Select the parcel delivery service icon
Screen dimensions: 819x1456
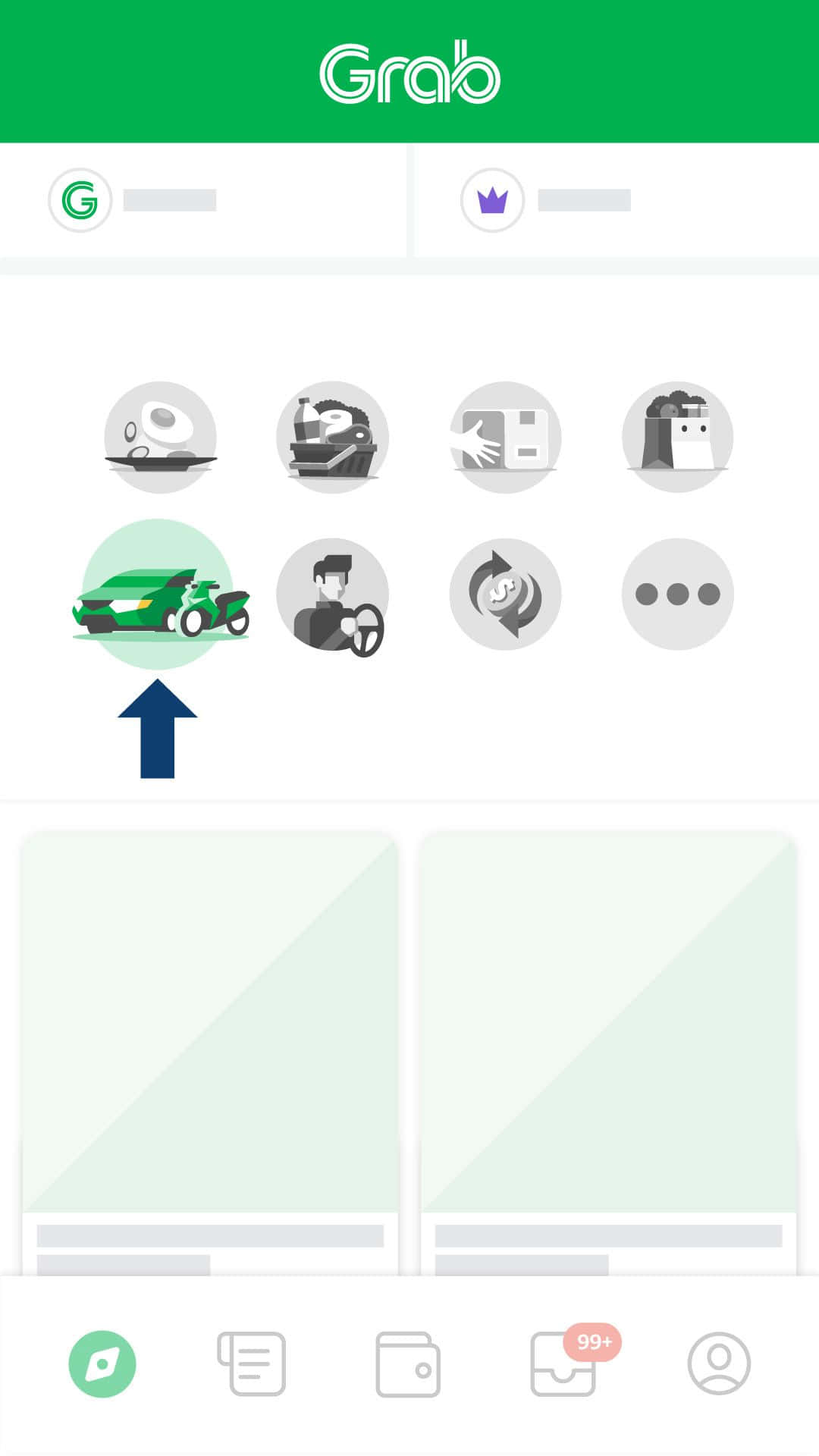click(505, 438)
